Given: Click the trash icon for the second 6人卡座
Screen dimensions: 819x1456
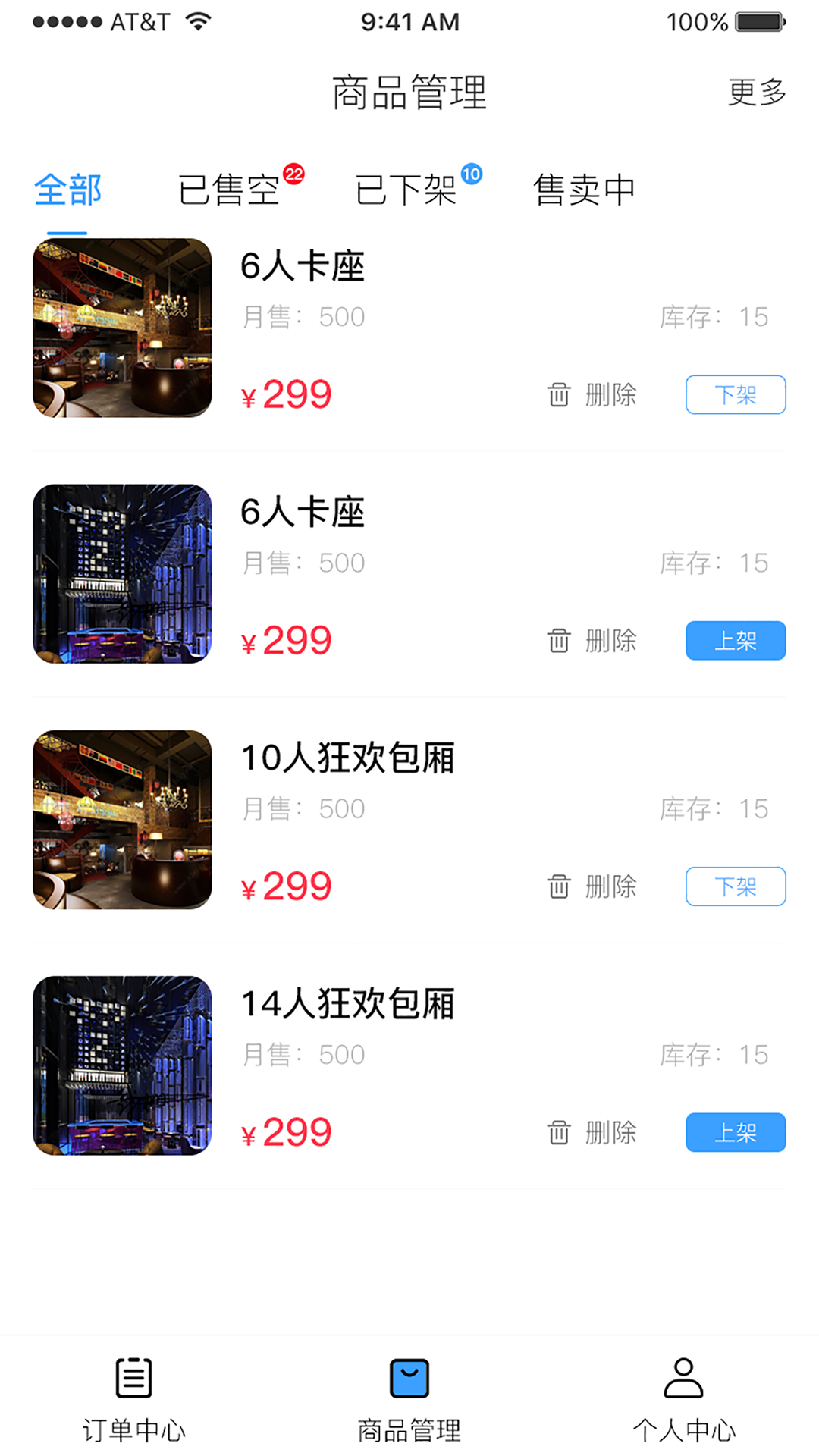Looking at the screenshot, I should click(557, 641).
